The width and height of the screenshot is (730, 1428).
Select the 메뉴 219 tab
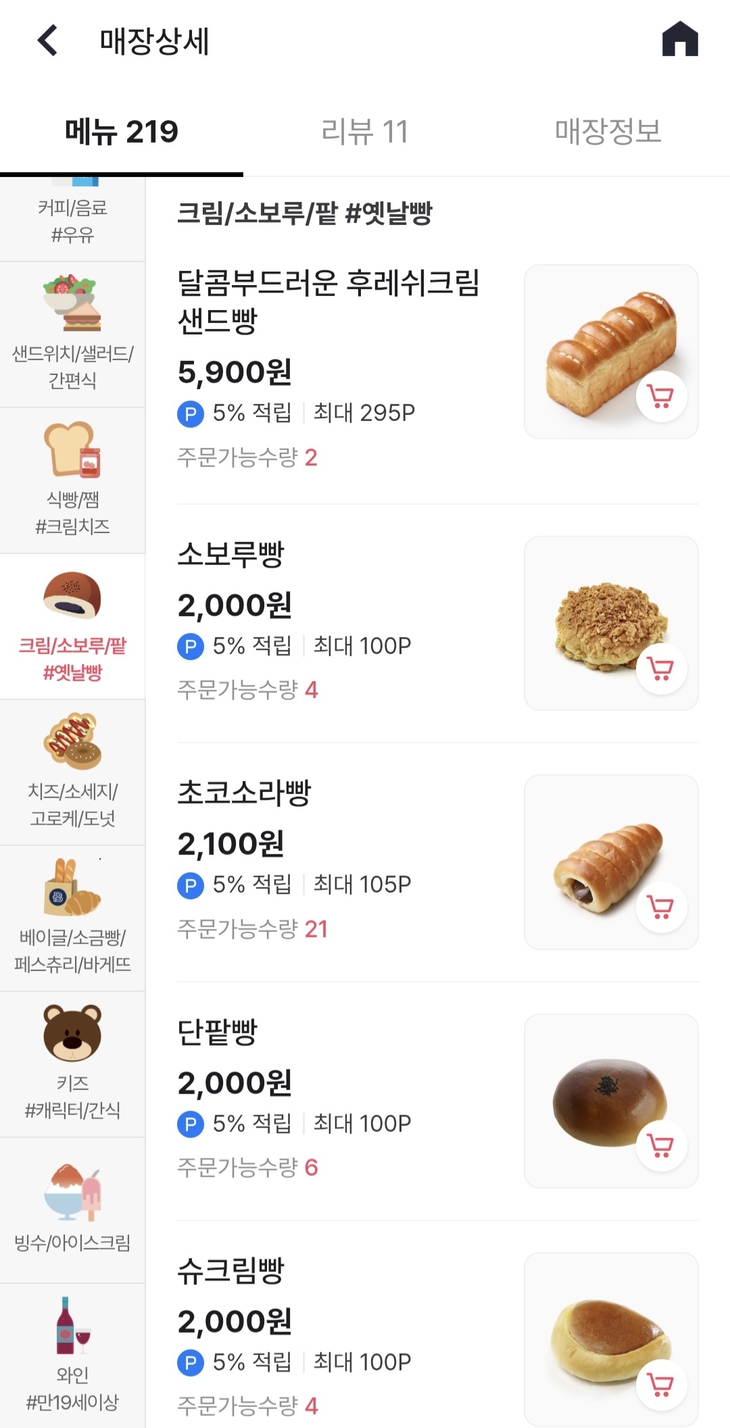[x=120, y=130]
